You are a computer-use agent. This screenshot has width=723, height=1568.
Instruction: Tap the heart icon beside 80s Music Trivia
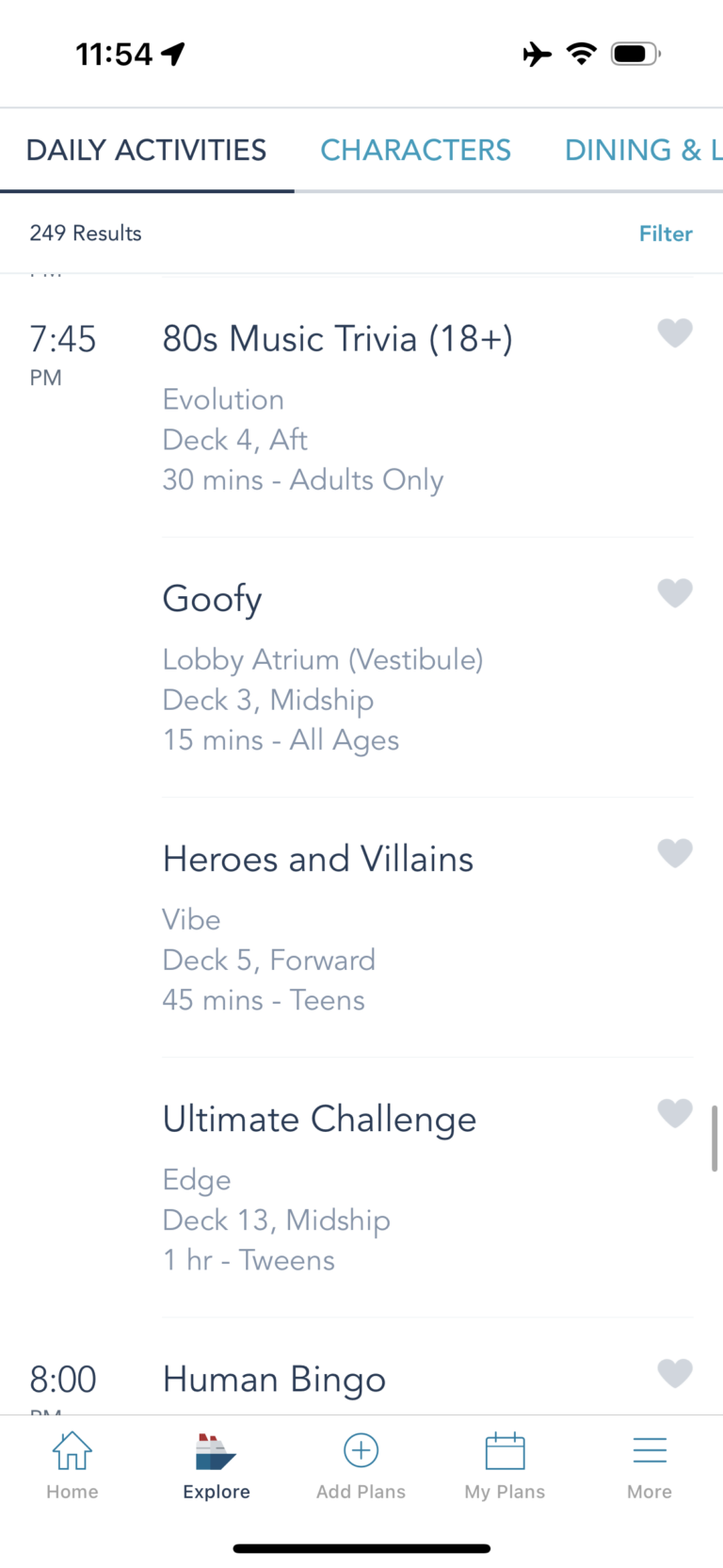tap(675, 333)
